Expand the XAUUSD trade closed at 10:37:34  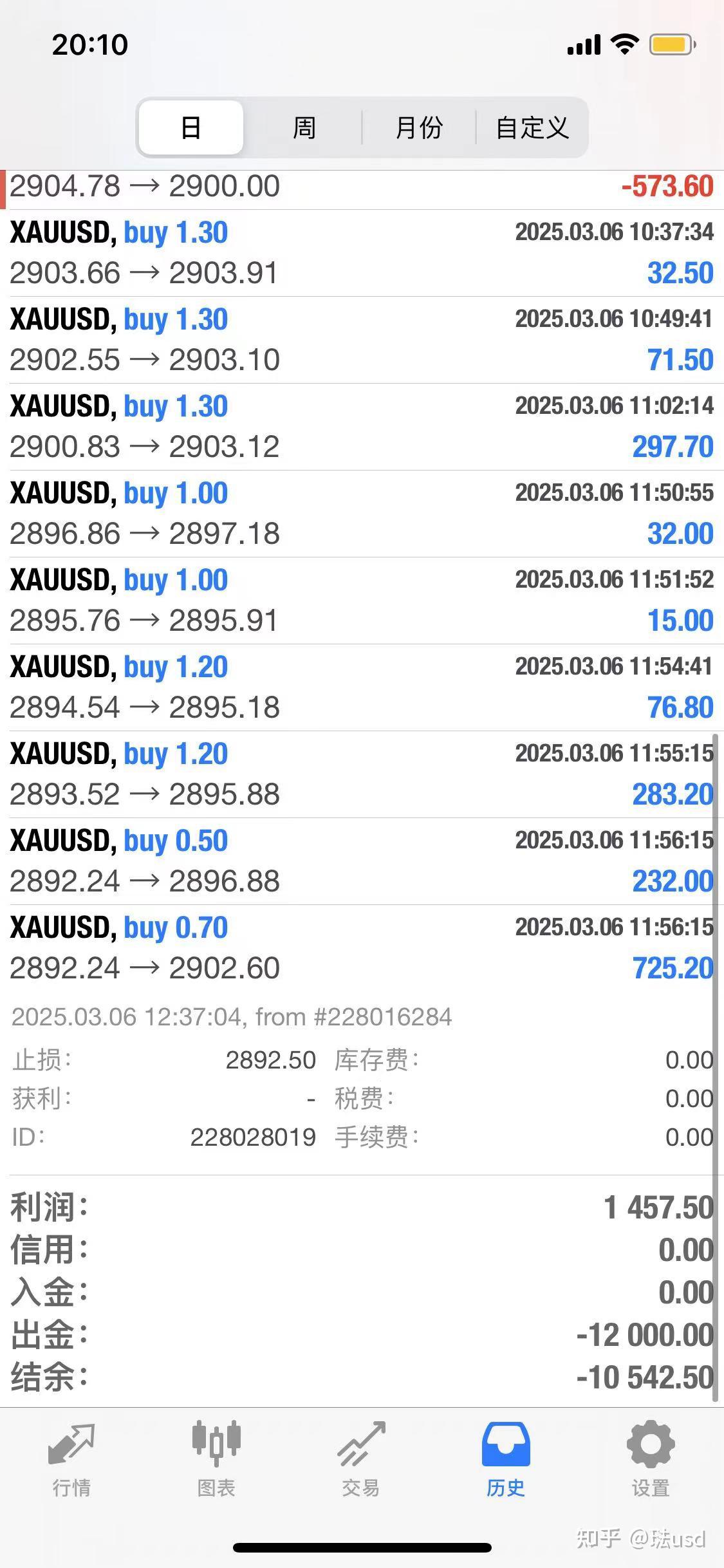point(362,253)
